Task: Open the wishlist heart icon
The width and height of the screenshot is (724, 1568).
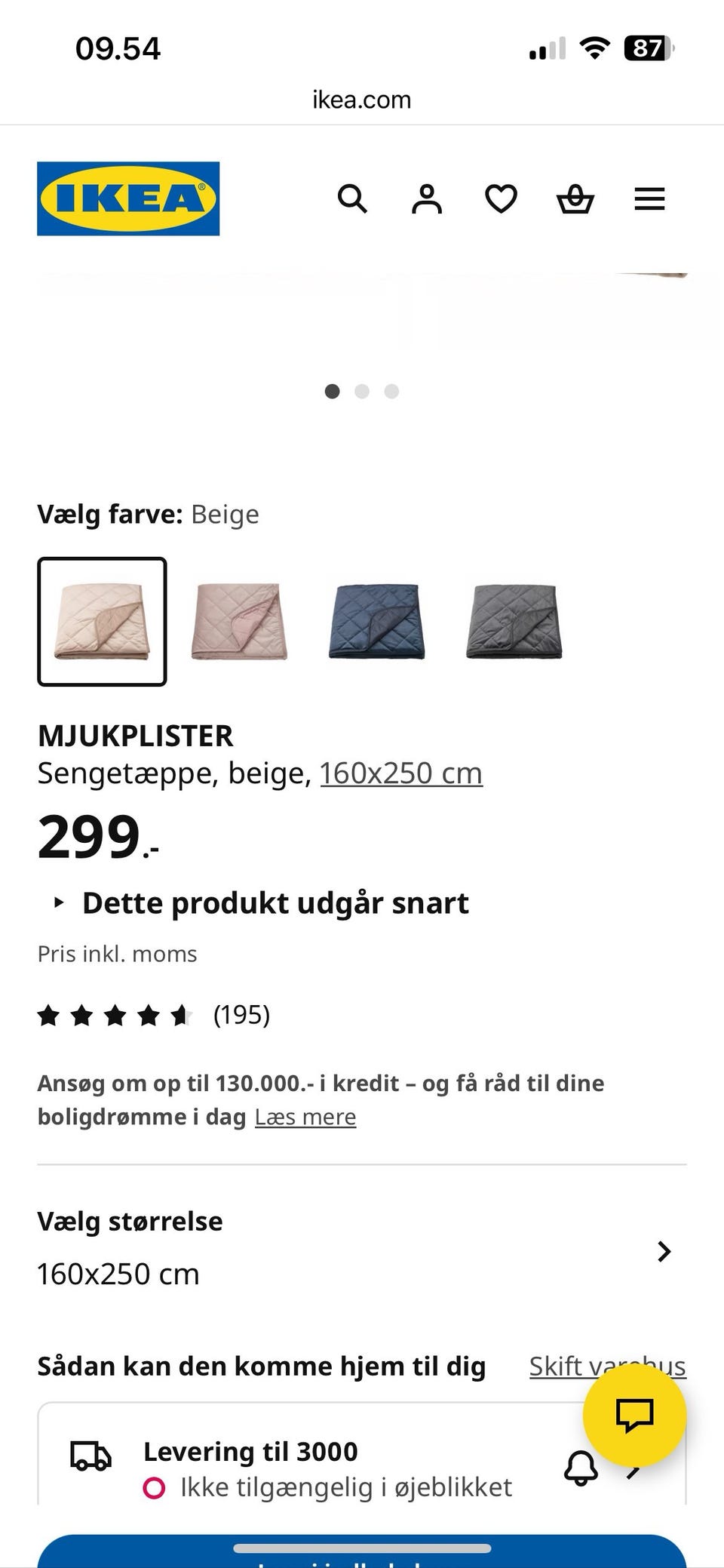Action: tap(500, 199)
